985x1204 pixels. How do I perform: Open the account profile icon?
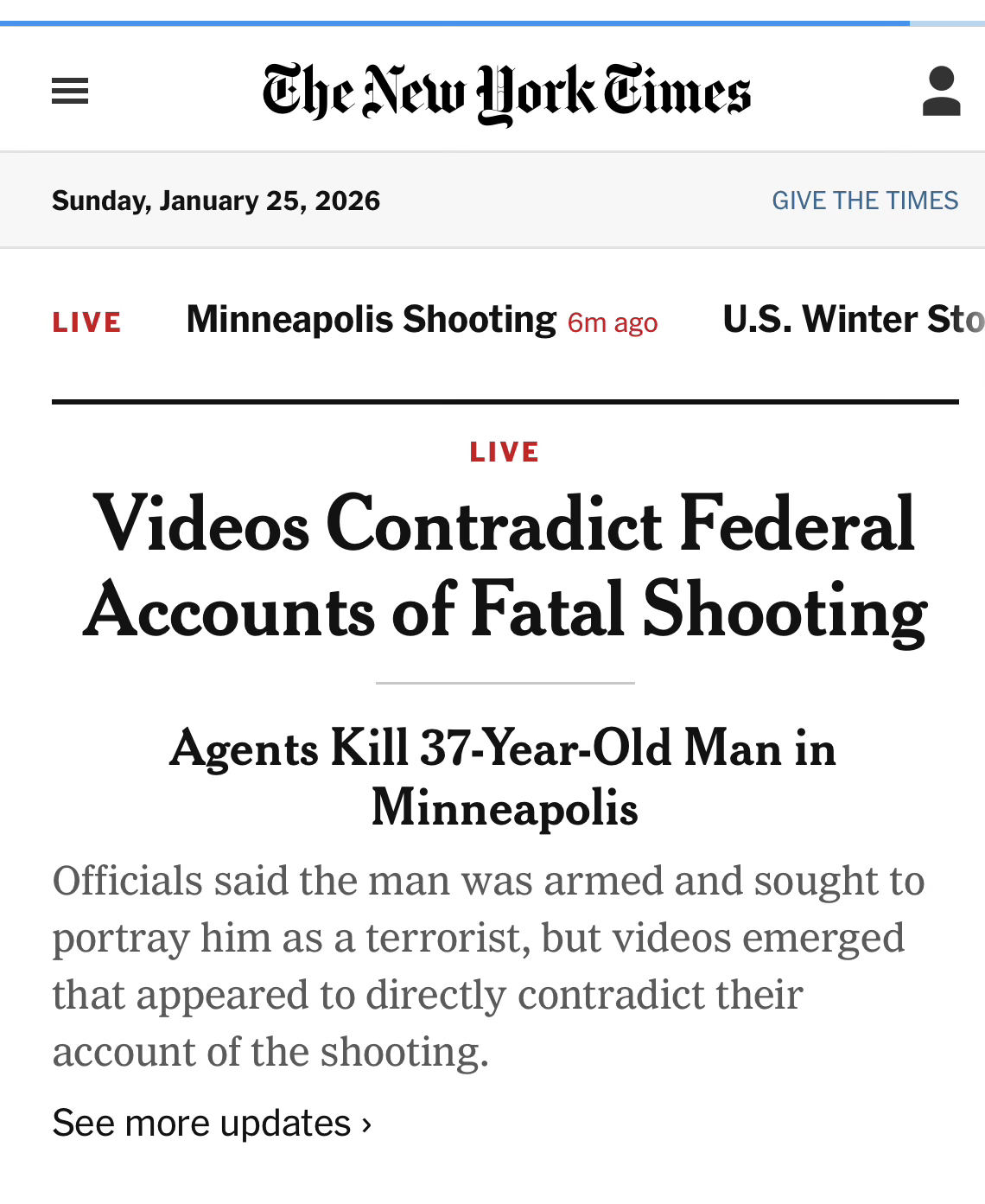click(941, 91)
